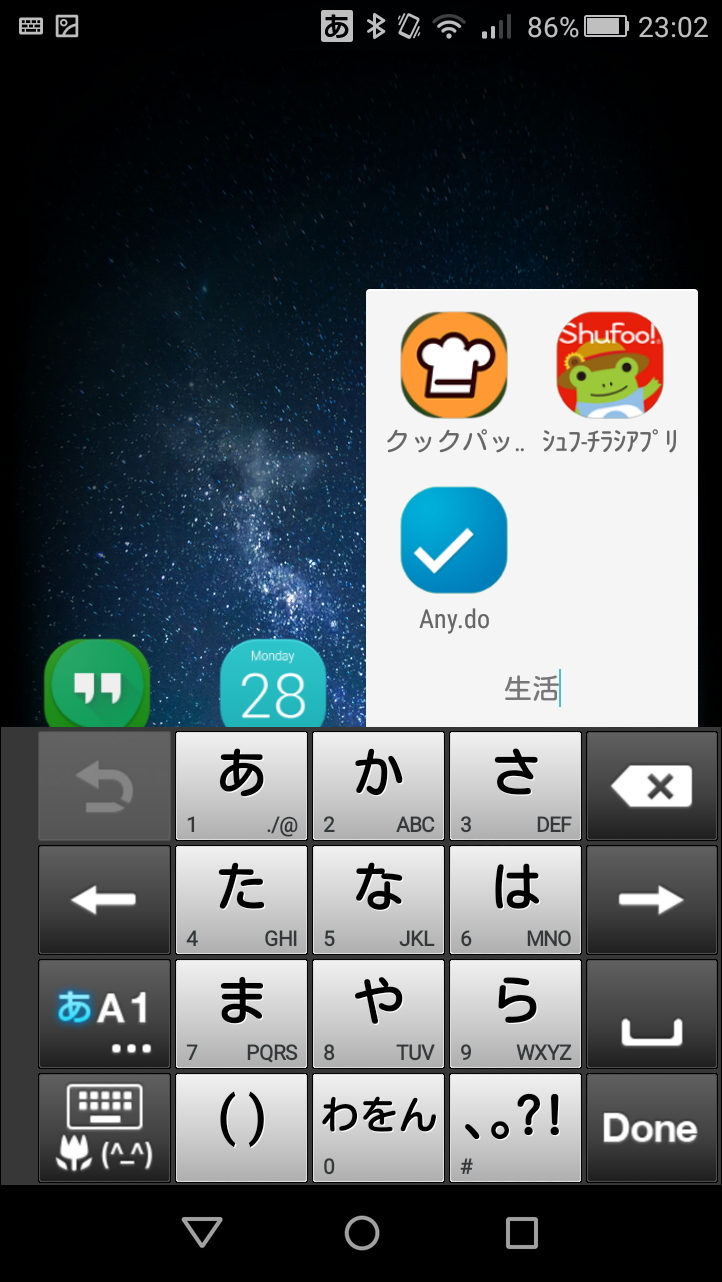
Task: Switch input mode with the あA1 key
Action: coord(104,1014)
